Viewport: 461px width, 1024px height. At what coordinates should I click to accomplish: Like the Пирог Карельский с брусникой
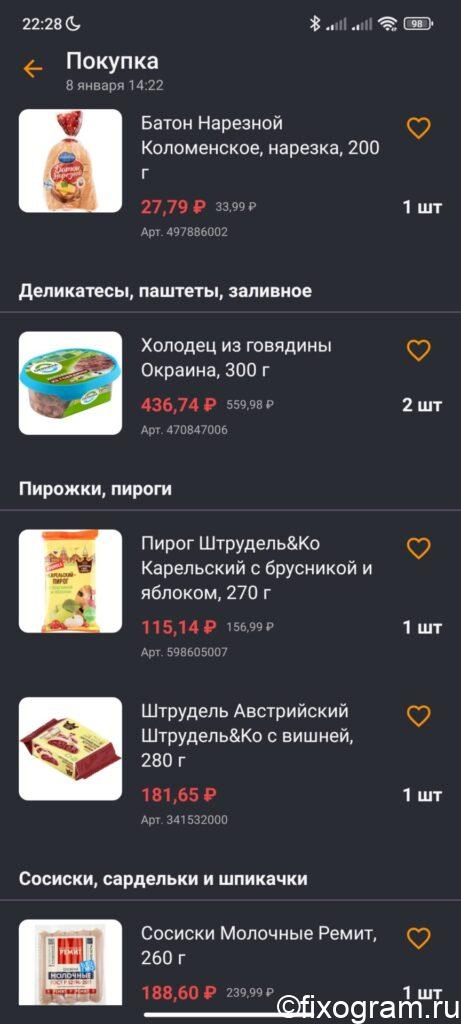pos(419,548)
